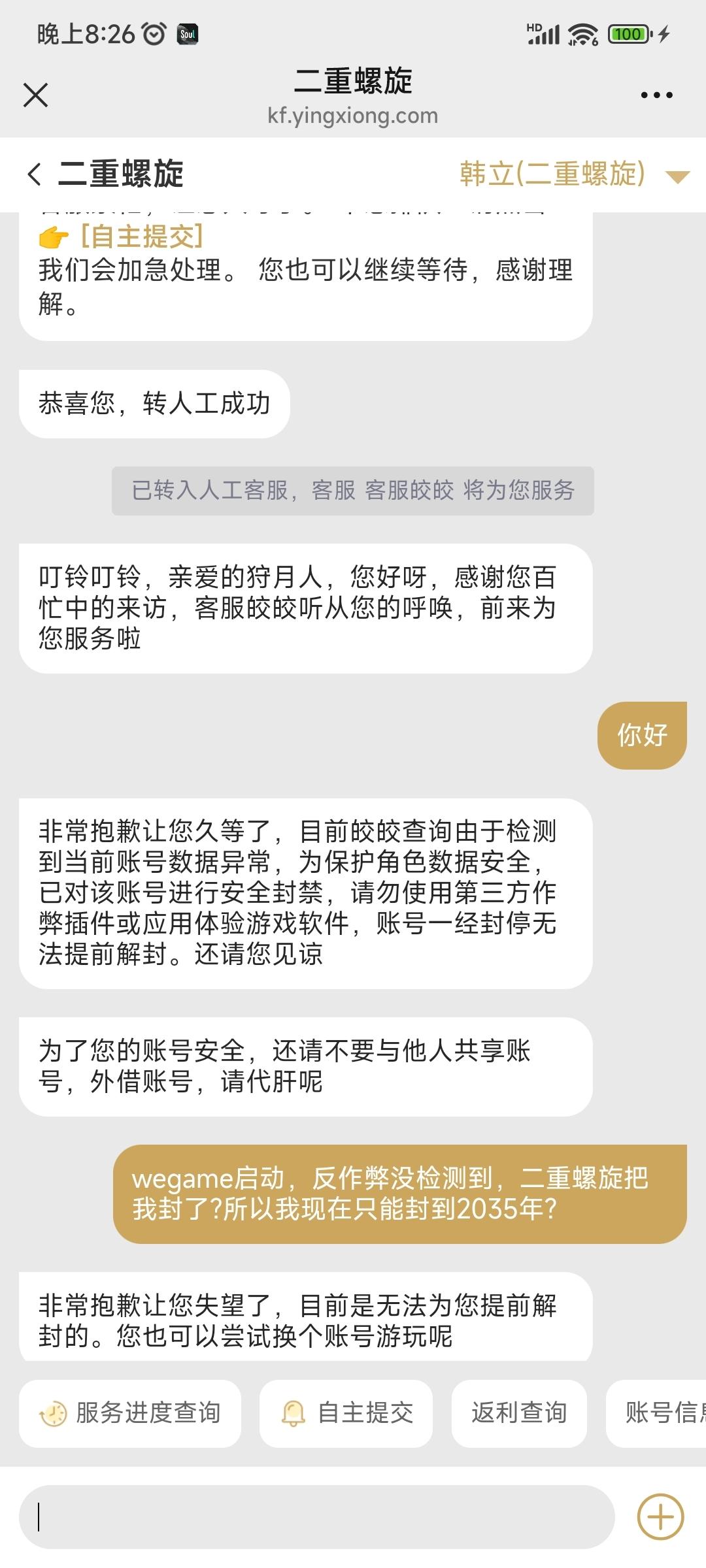Go back with the arrow beside 二重螺旋
The image size is (706, 1568).
[35, 174]
